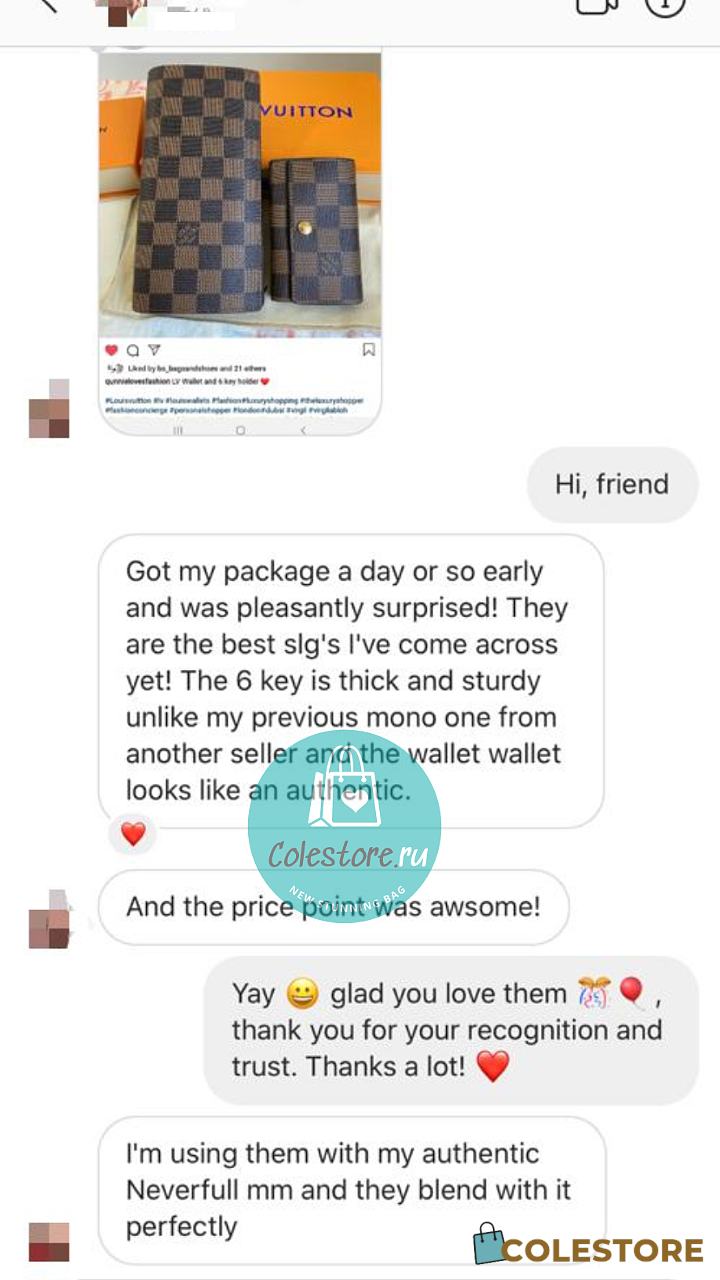Open the conversation info icon
Viewport: 720px width, 1280px height.
click(x=665, y=6)
